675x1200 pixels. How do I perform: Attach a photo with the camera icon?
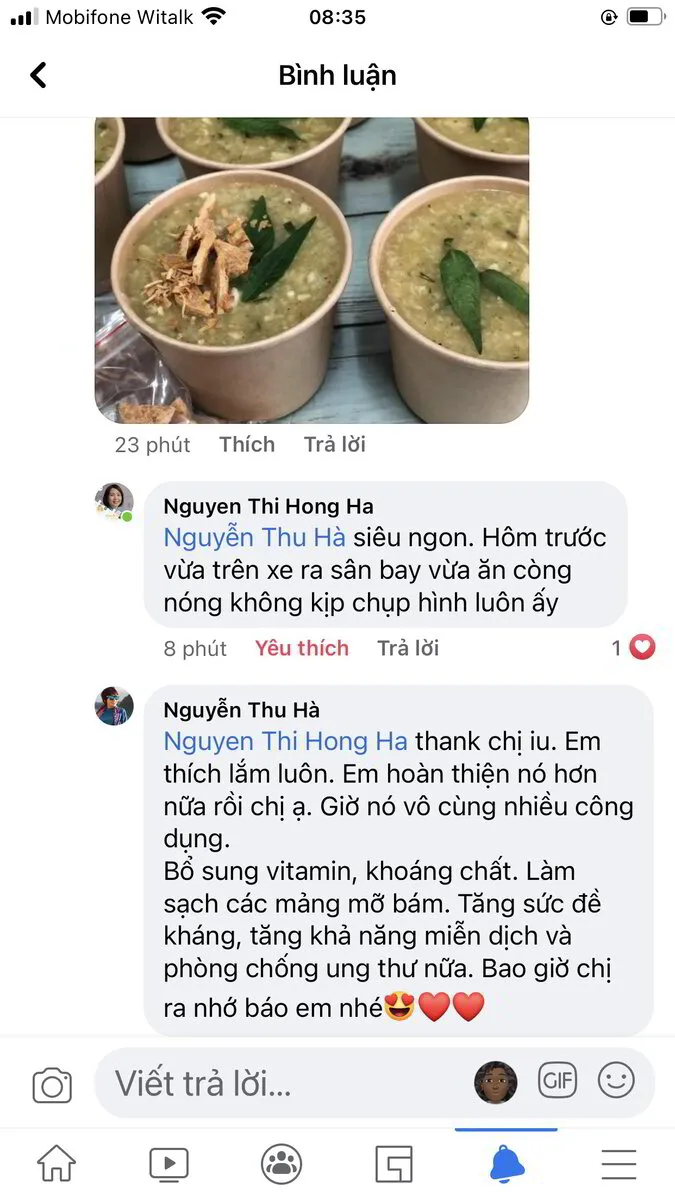click(52, 1085)
